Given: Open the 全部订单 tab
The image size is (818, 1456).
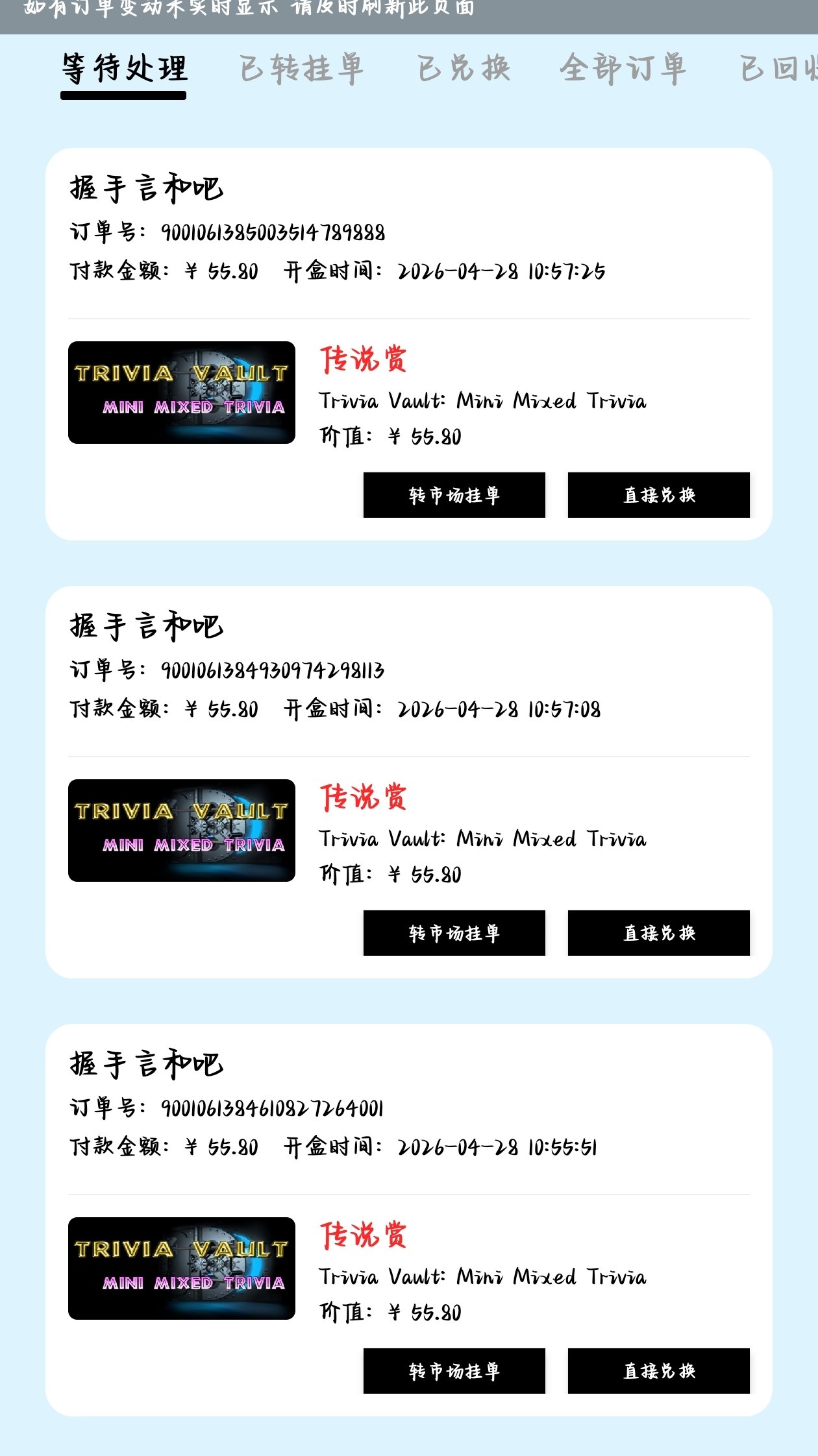Looking at the screenshot, I should coord(623,69).
